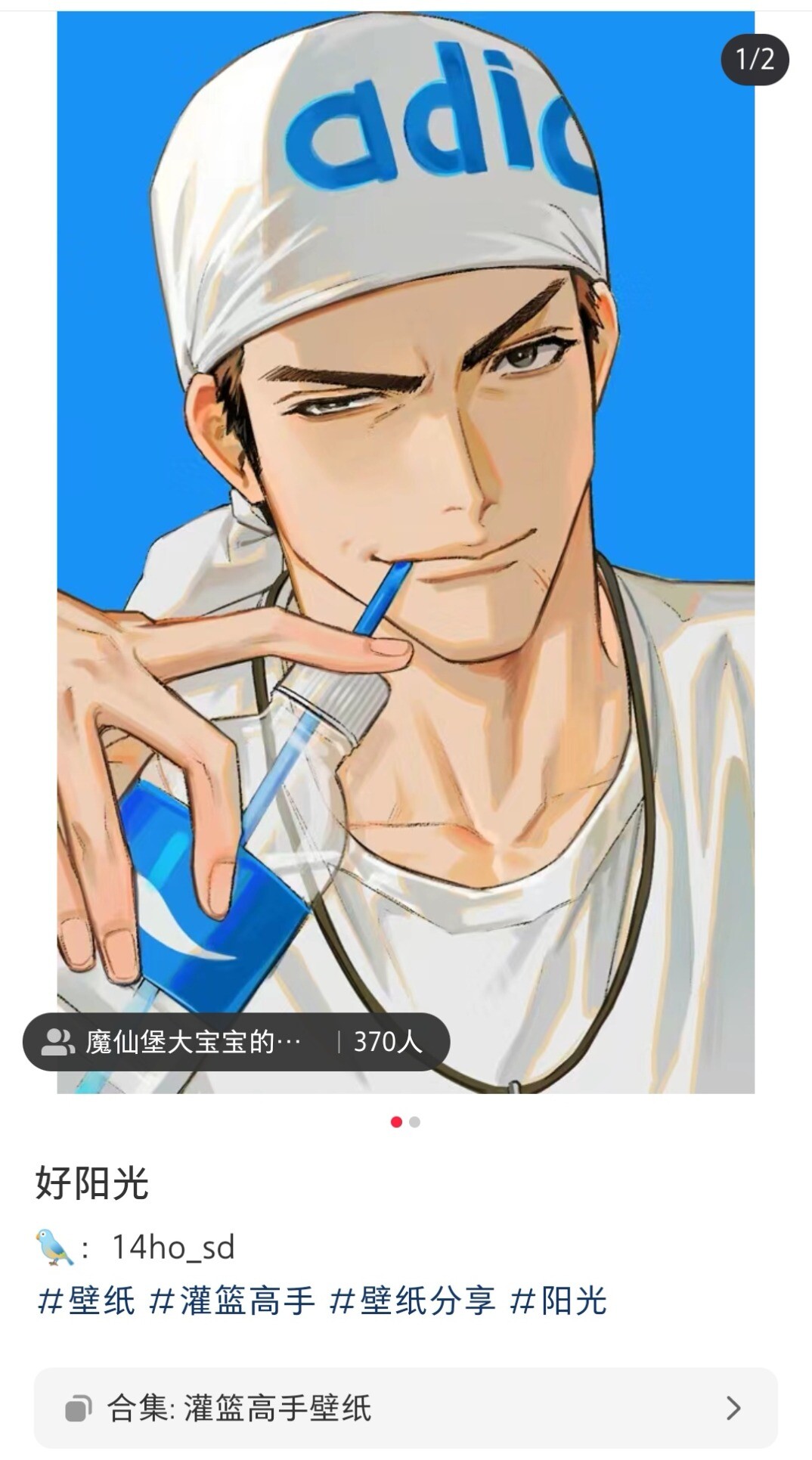Open the #灌篮高手 hashtag
The height and width of the screenshot is (1460, 812).
tap(232, 1300)
